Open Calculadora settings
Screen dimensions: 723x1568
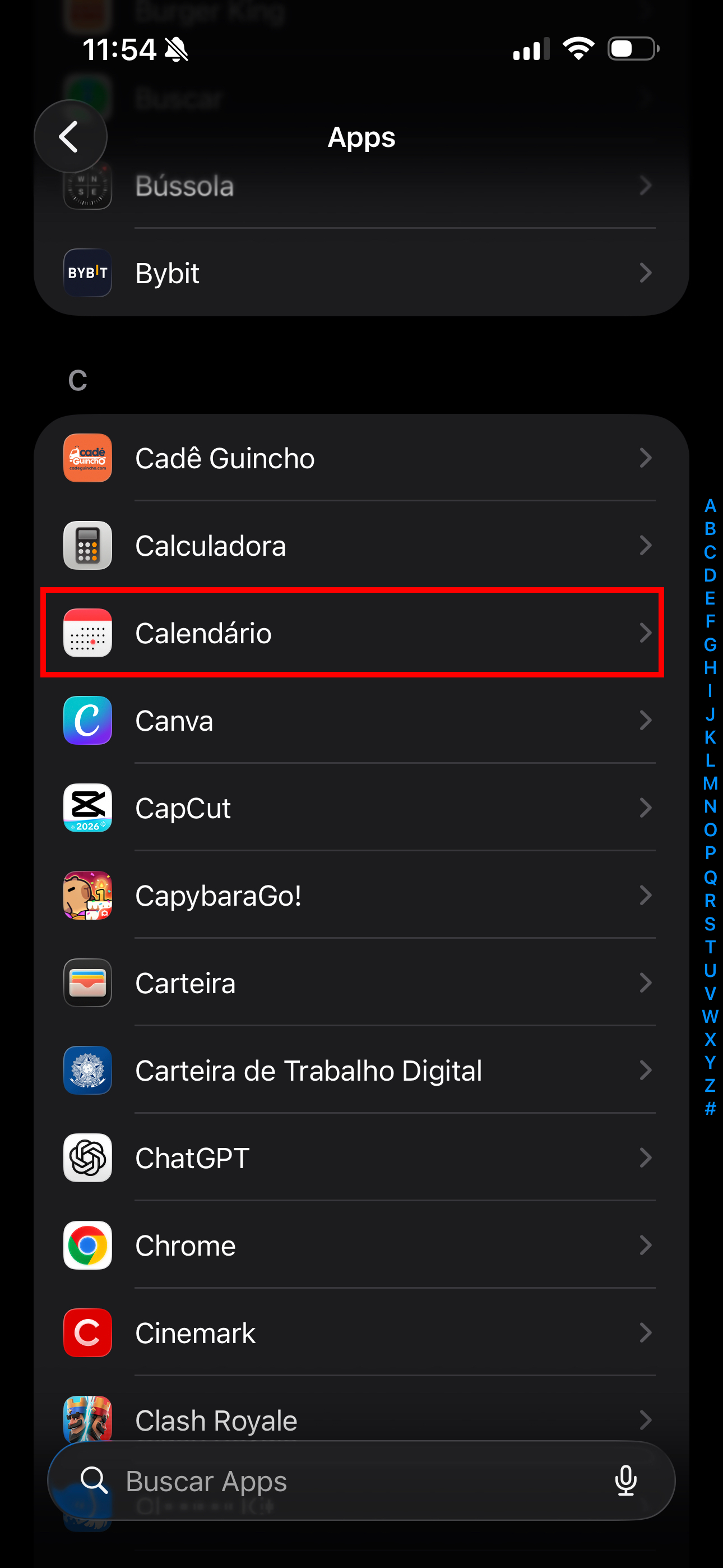[360, 546]
